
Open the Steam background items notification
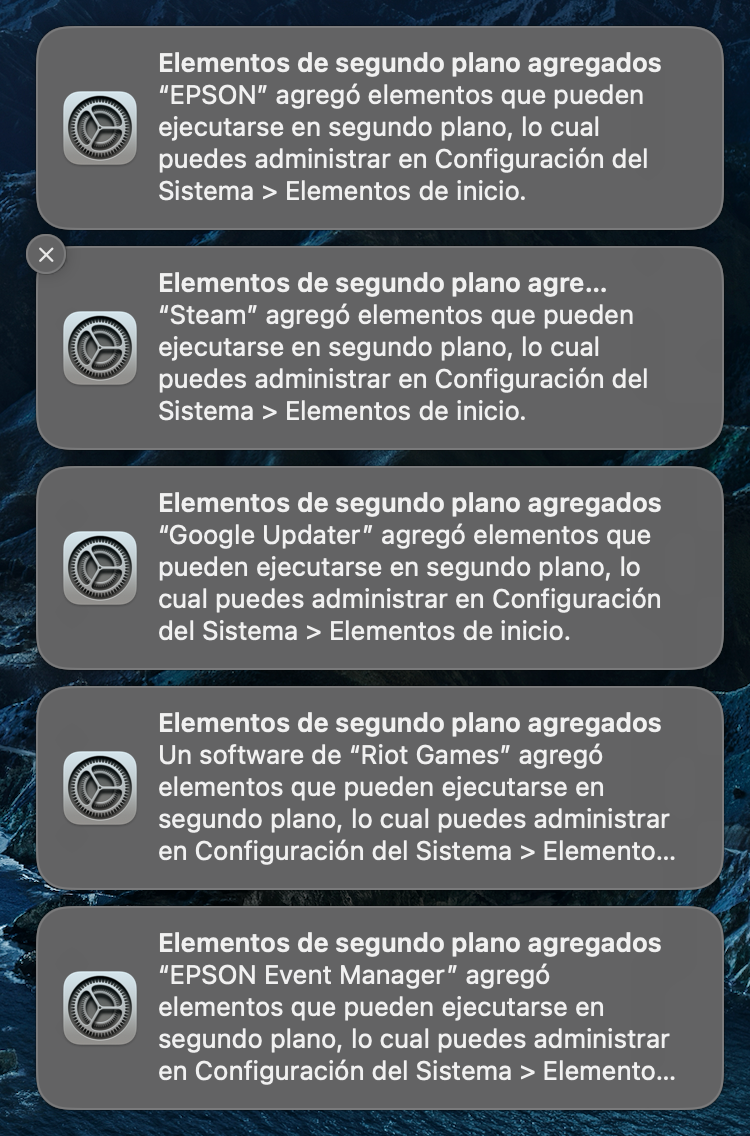(380, 348)
